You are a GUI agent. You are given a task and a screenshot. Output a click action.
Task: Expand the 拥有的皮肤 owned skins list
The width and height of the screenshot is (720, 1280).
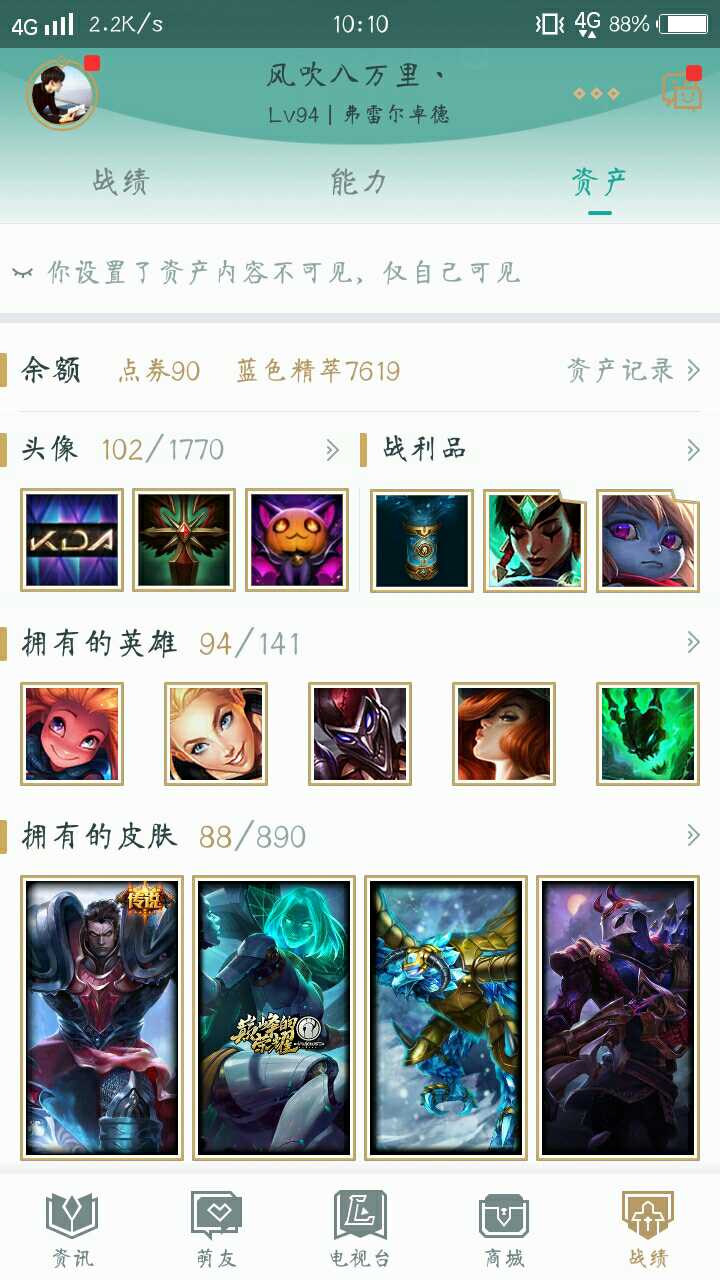(693, 835)
